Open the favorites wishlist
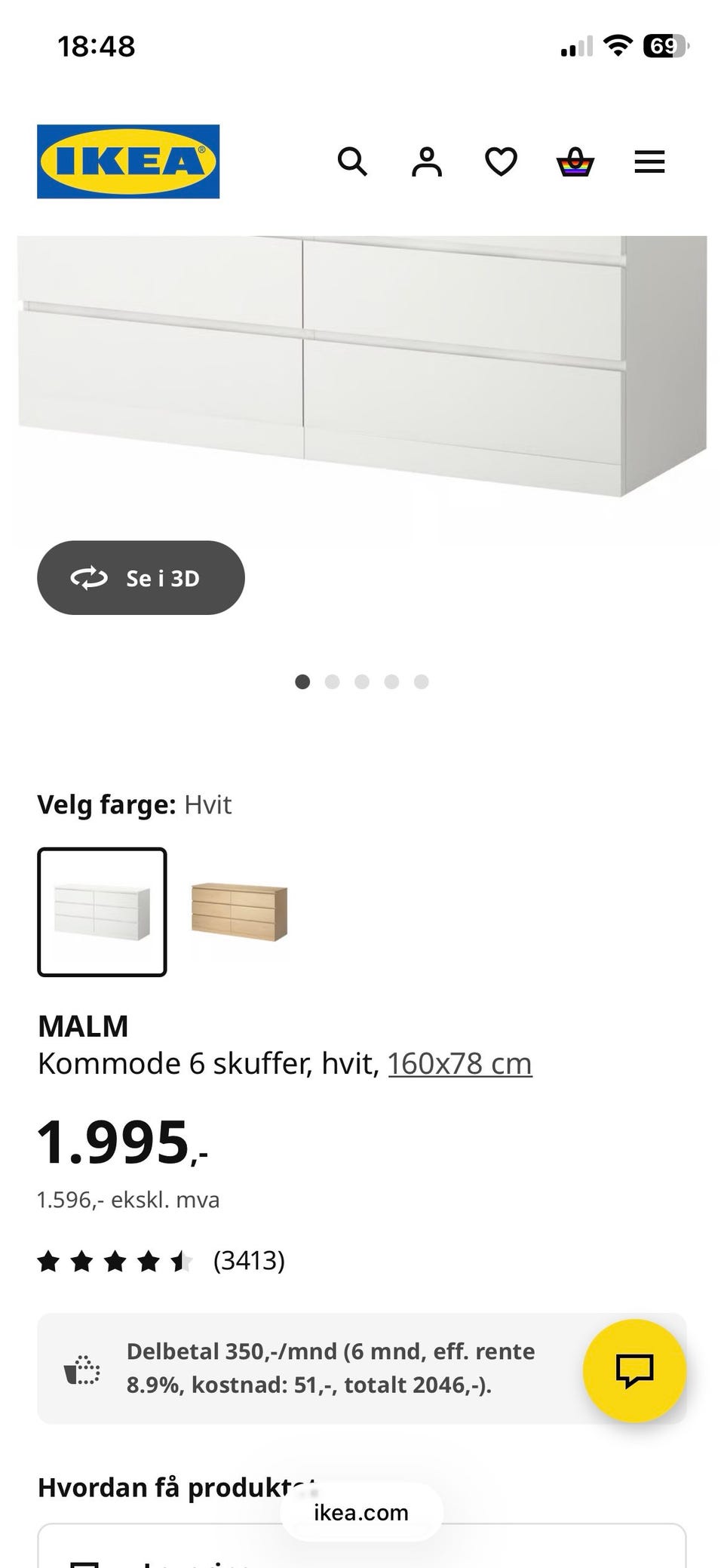The width and height of the screenshot is (724, 1568). [x=500, y=161]
